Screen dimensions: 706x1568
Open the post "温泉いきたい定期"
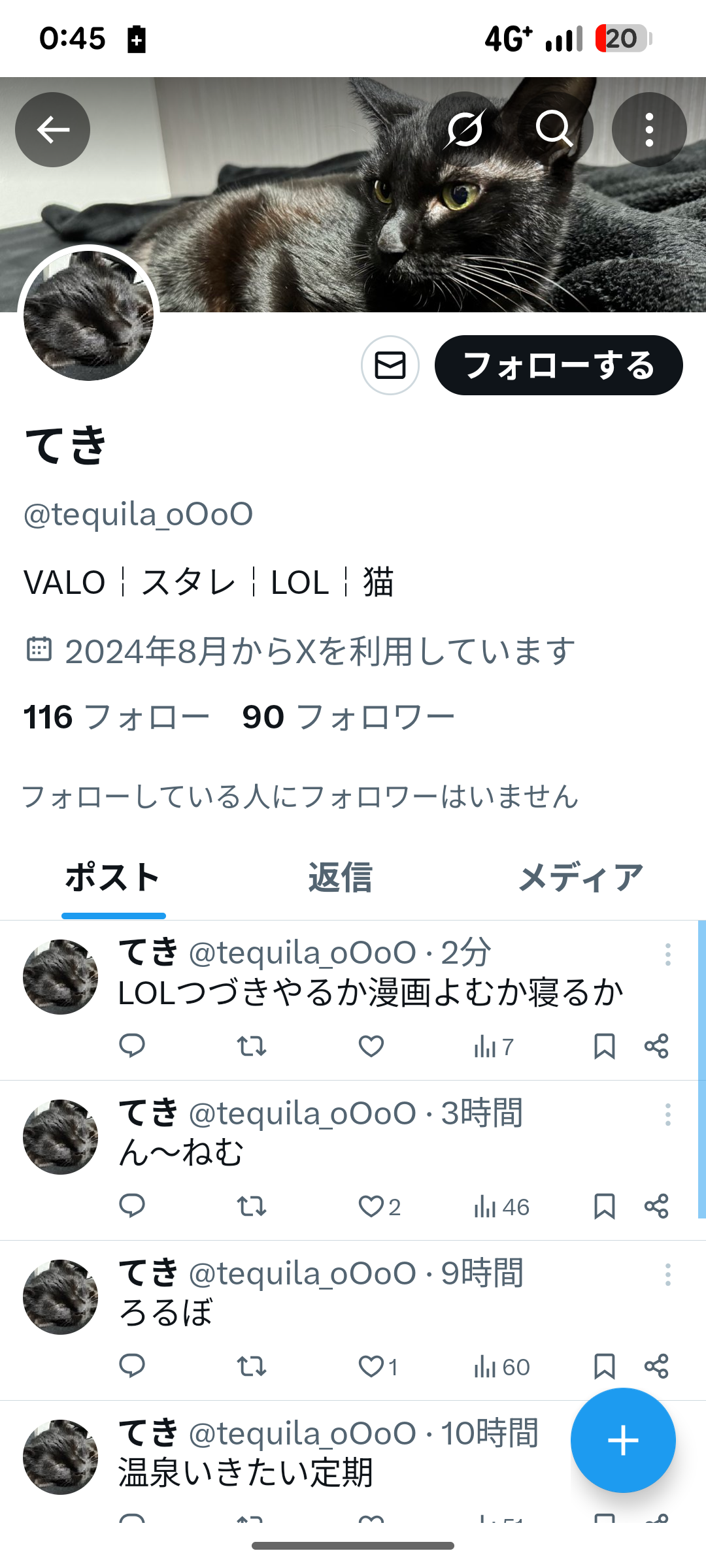pyautogui.click(x=245, y=1473)
